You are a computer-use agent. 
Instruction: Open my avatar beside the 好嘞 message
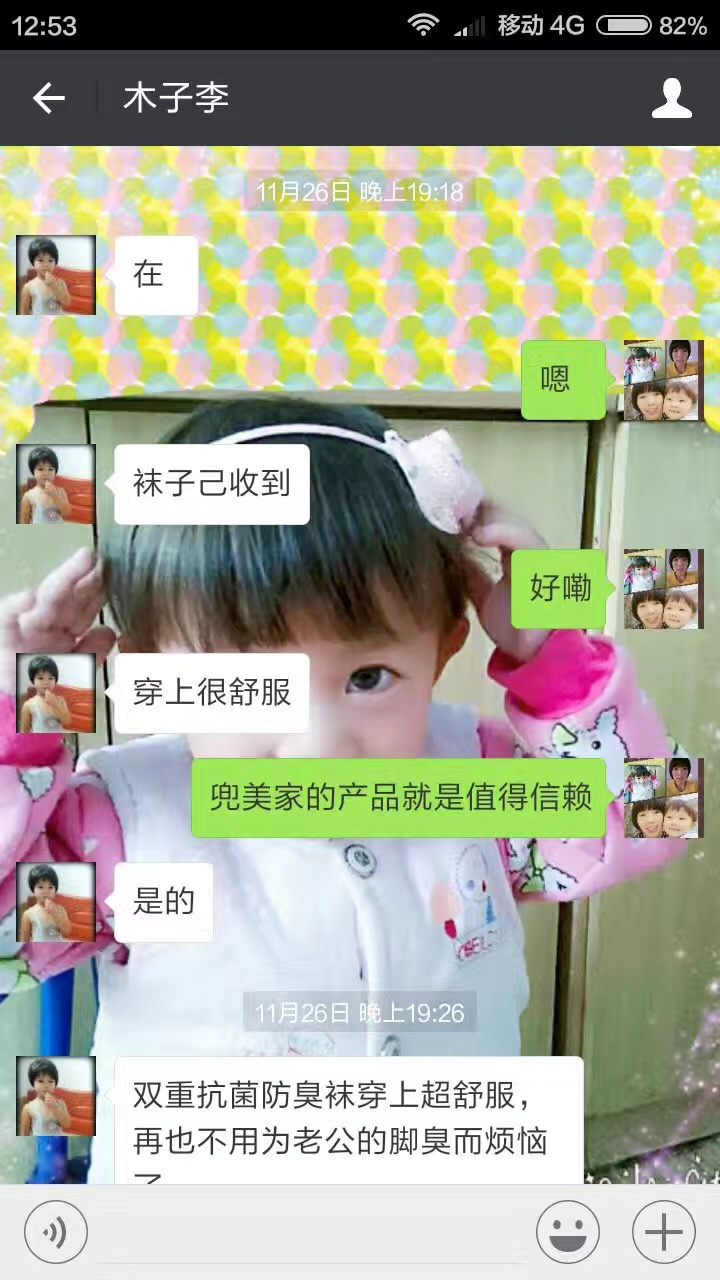[x=663, y=589]
